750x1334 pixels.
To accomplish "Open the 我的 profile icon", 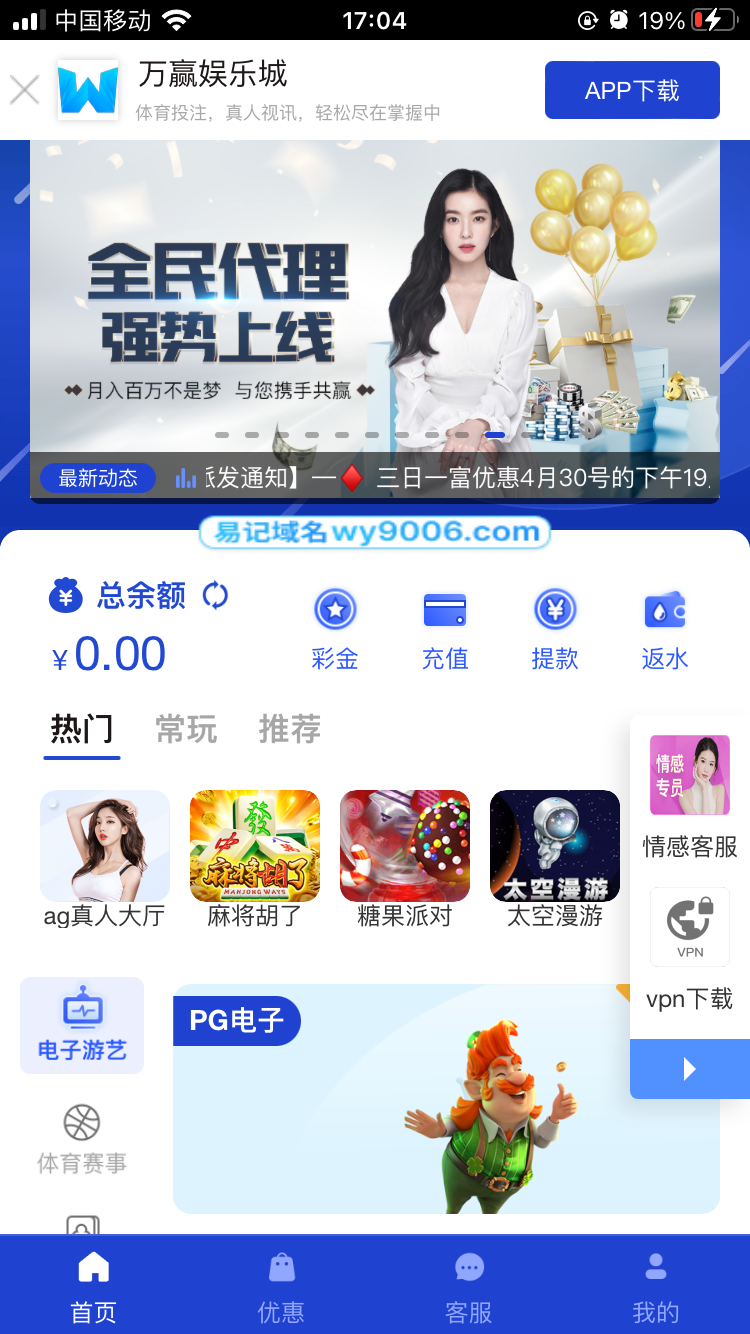I will click(656, 1285).
